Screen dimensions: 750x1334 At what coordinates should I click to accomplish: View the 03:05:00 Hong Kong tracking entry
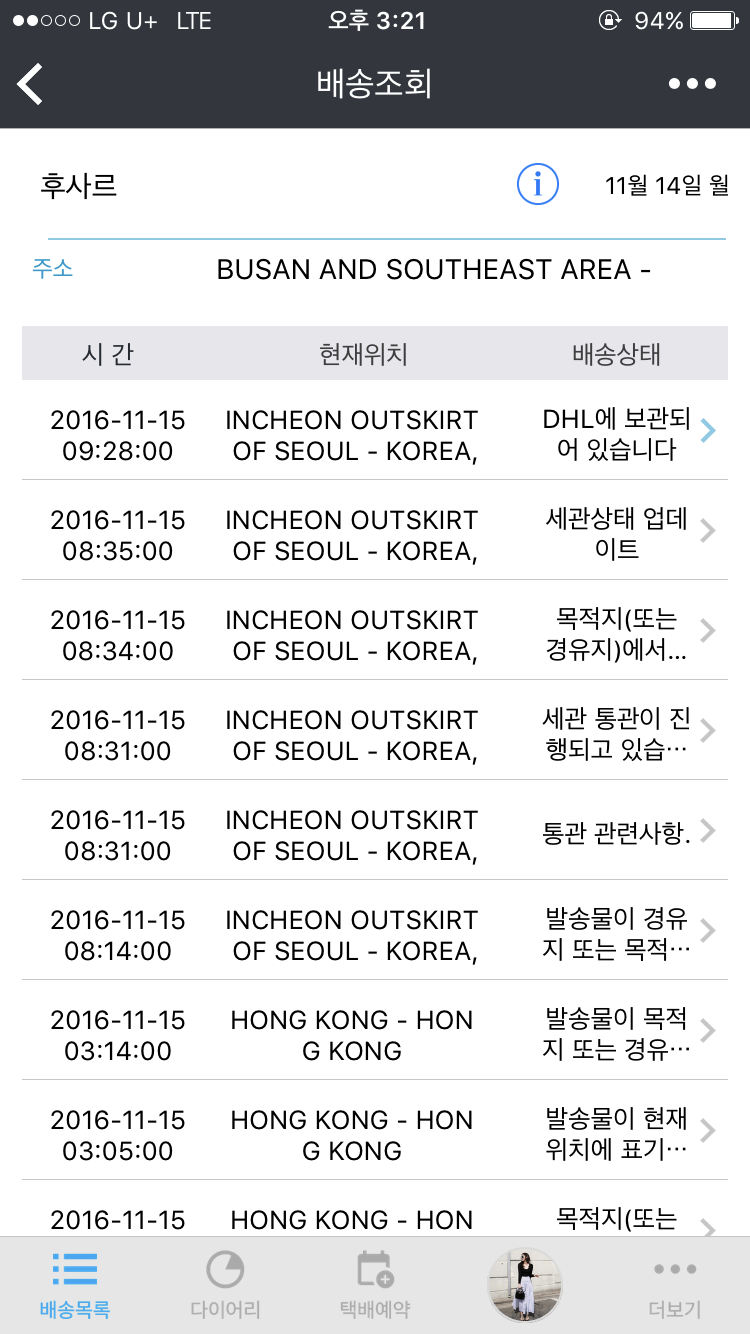(375, 1135)
